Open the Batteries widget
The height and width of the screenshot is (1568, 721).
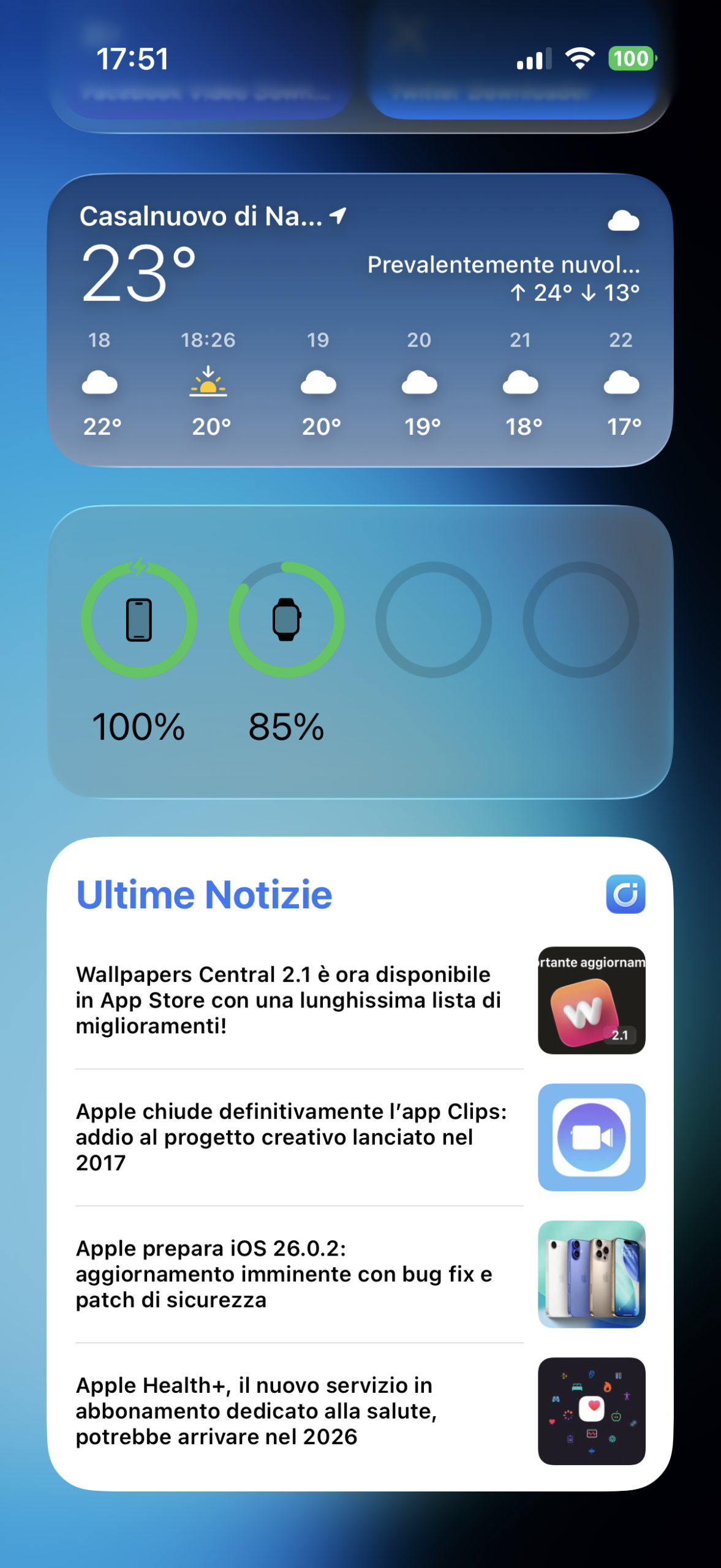point(360,652)
